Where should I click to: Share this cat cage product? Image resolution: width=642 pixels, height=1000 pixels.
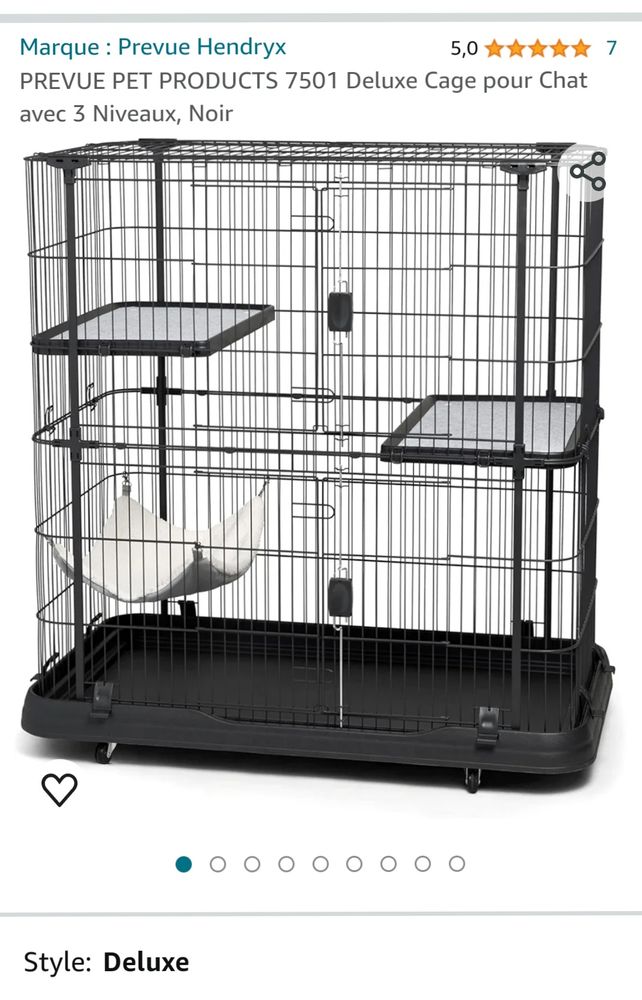[x=588, y=172]
